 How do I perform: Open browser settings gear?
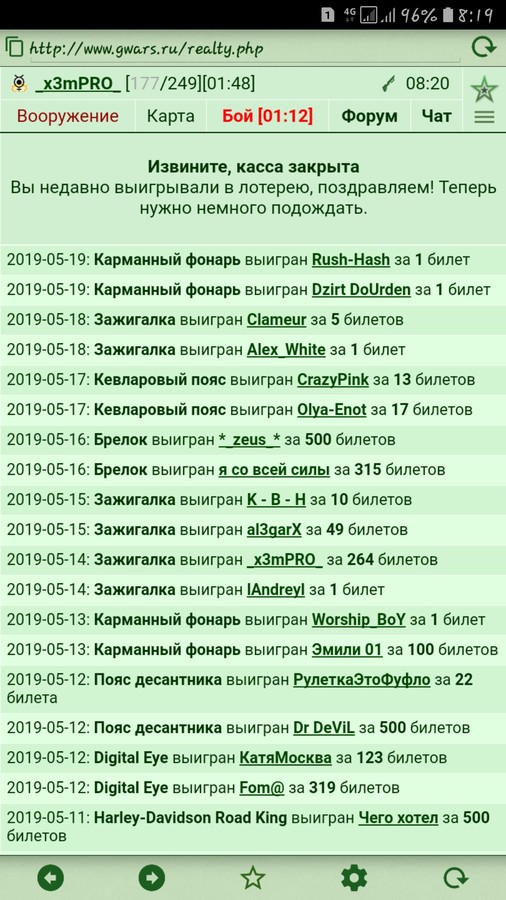coord(354,878)
